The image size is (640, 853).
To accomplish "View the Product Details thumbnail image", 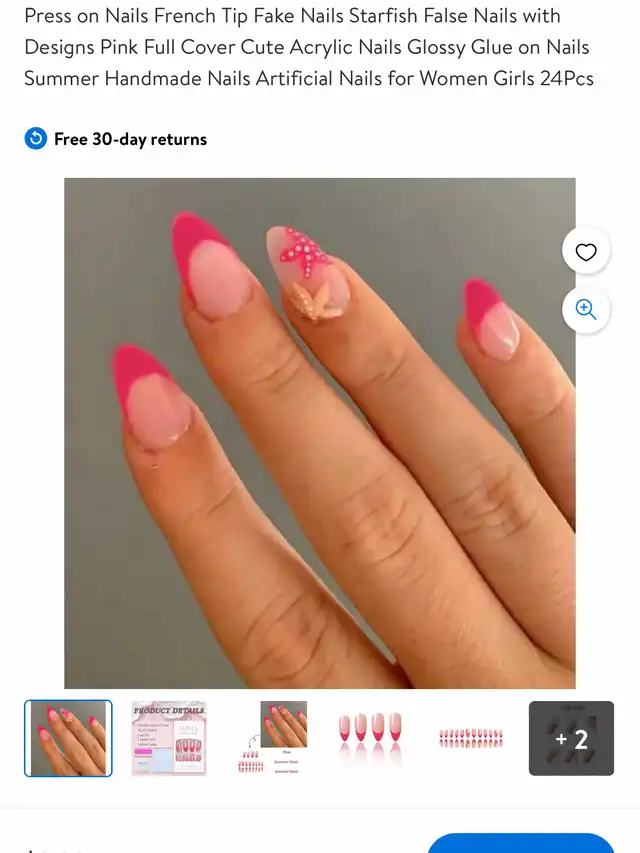I will pos(169,738).
